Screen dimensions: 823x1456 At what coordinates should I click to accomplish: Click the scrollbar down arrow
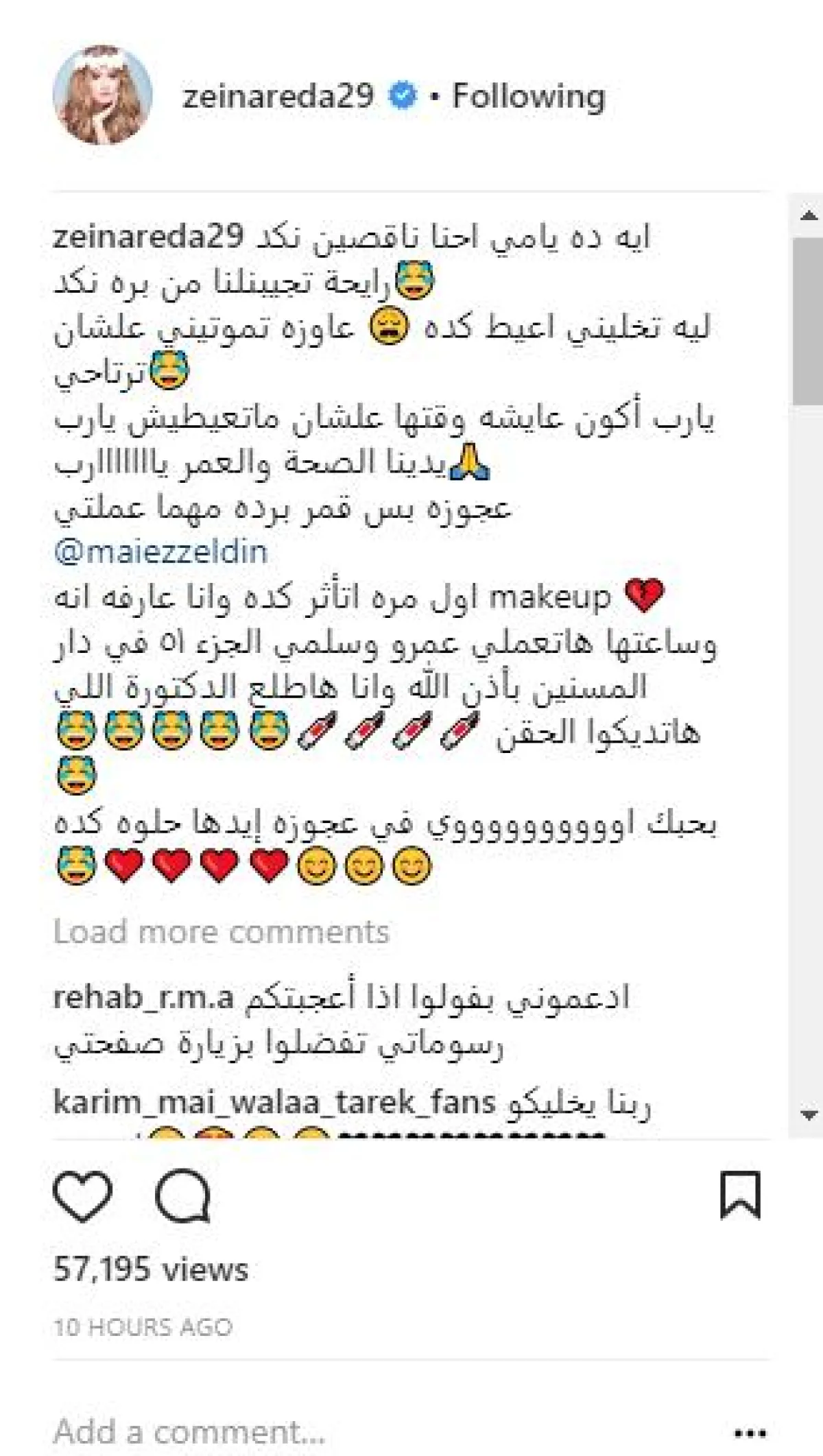(809, 1116)
